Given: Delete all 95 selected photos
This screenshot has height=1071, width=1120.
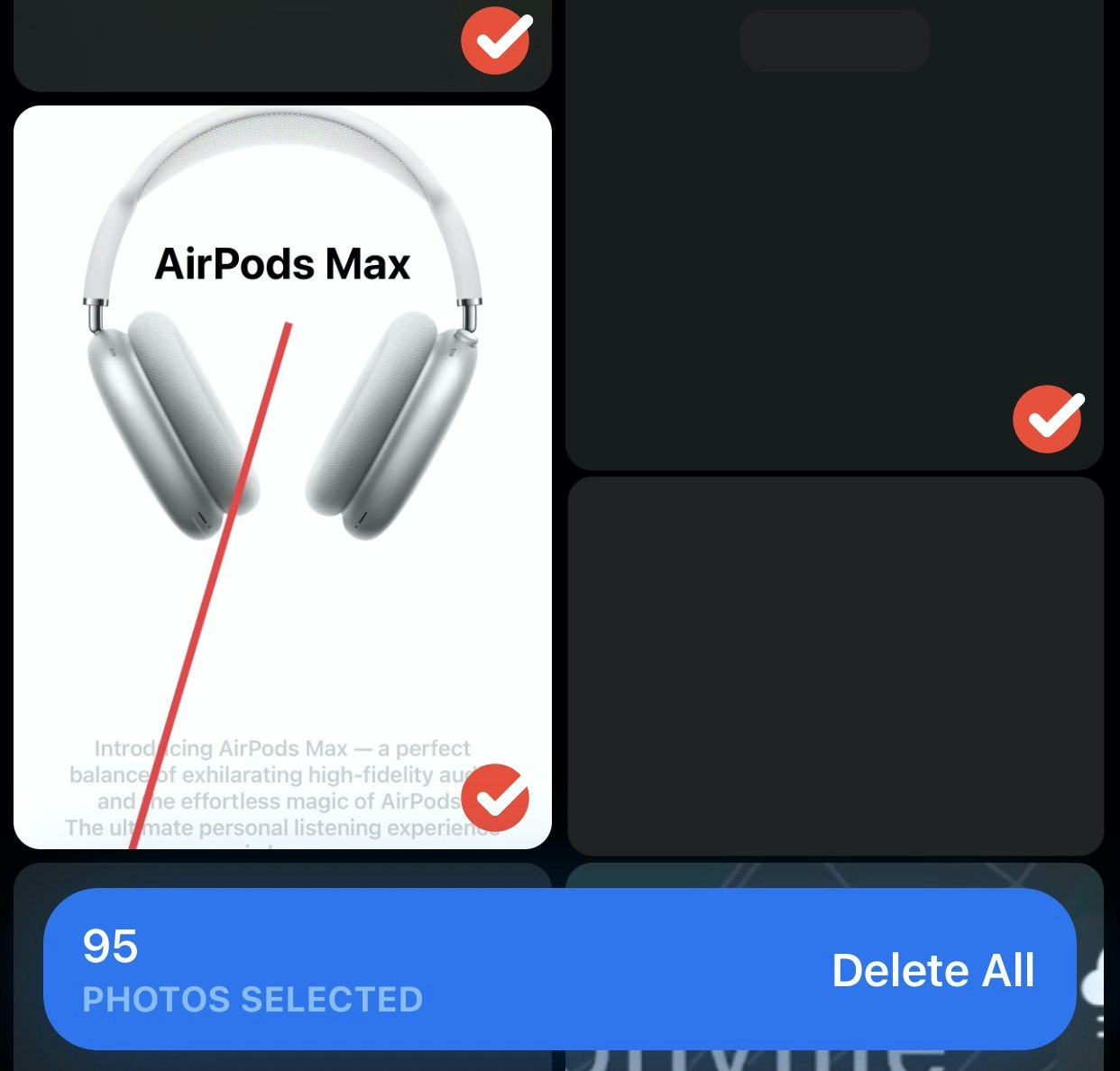Looking at the screenshot, I should (x=932, y=971).
